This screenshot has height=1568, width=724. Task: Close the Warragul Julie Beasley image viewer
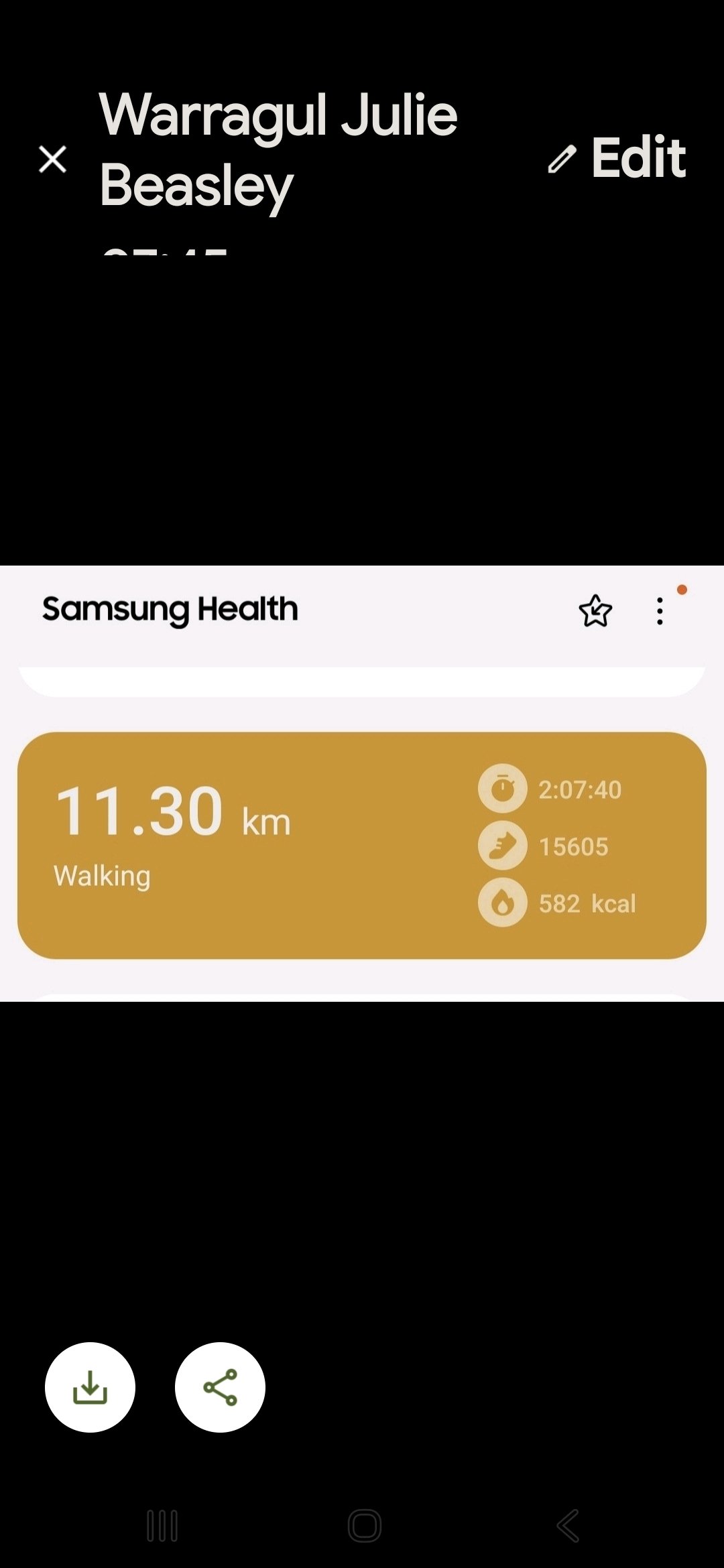(x=52, y=159)
